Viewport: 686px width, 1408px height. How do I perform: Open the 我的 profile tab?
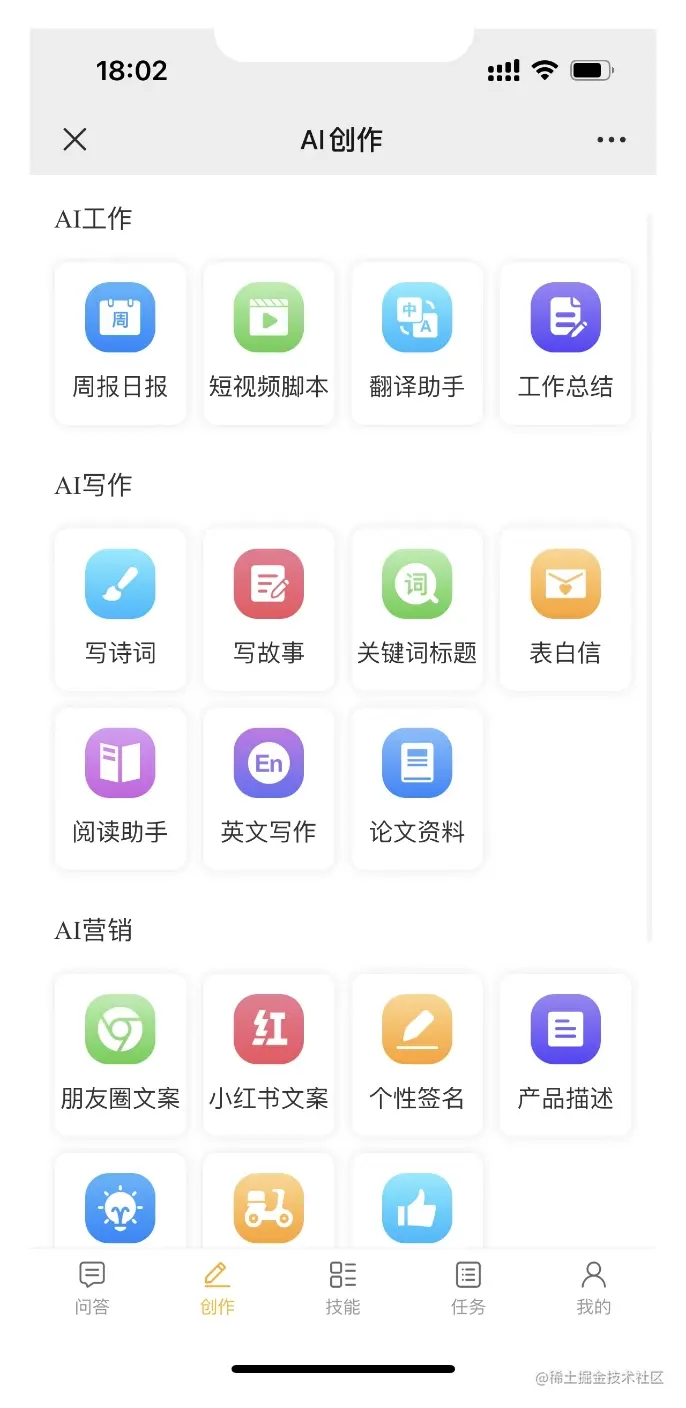593,1288
